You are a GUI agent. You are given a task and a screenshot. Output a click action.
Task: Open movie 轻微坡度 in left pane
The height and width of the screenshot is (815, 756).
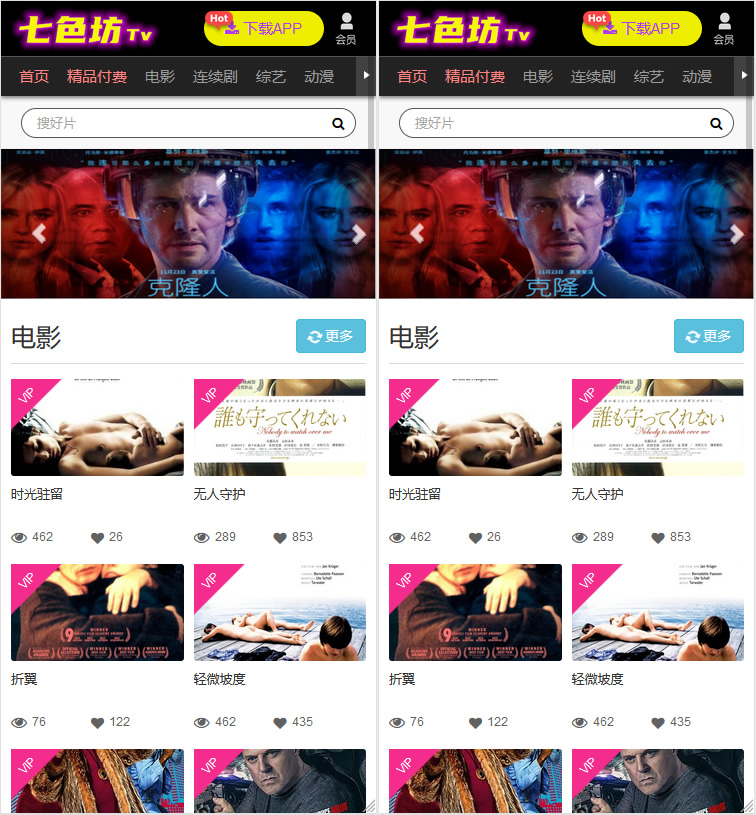coord(279,612)
